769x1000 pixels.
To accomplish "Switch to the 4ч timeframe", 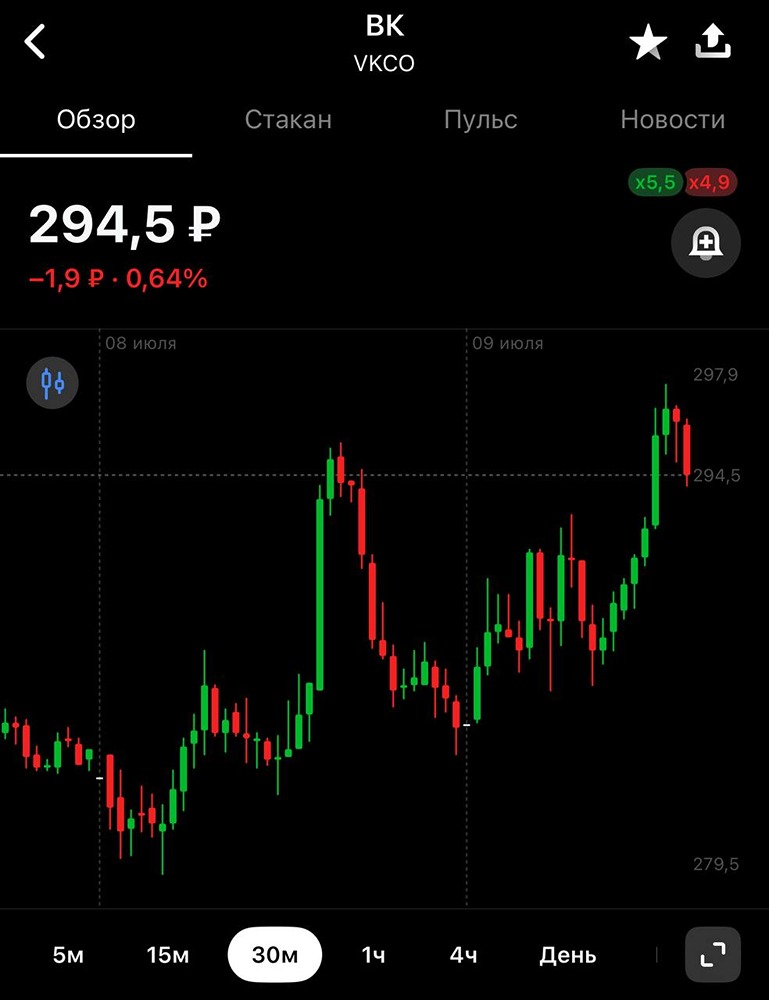I will coord(463,955).
